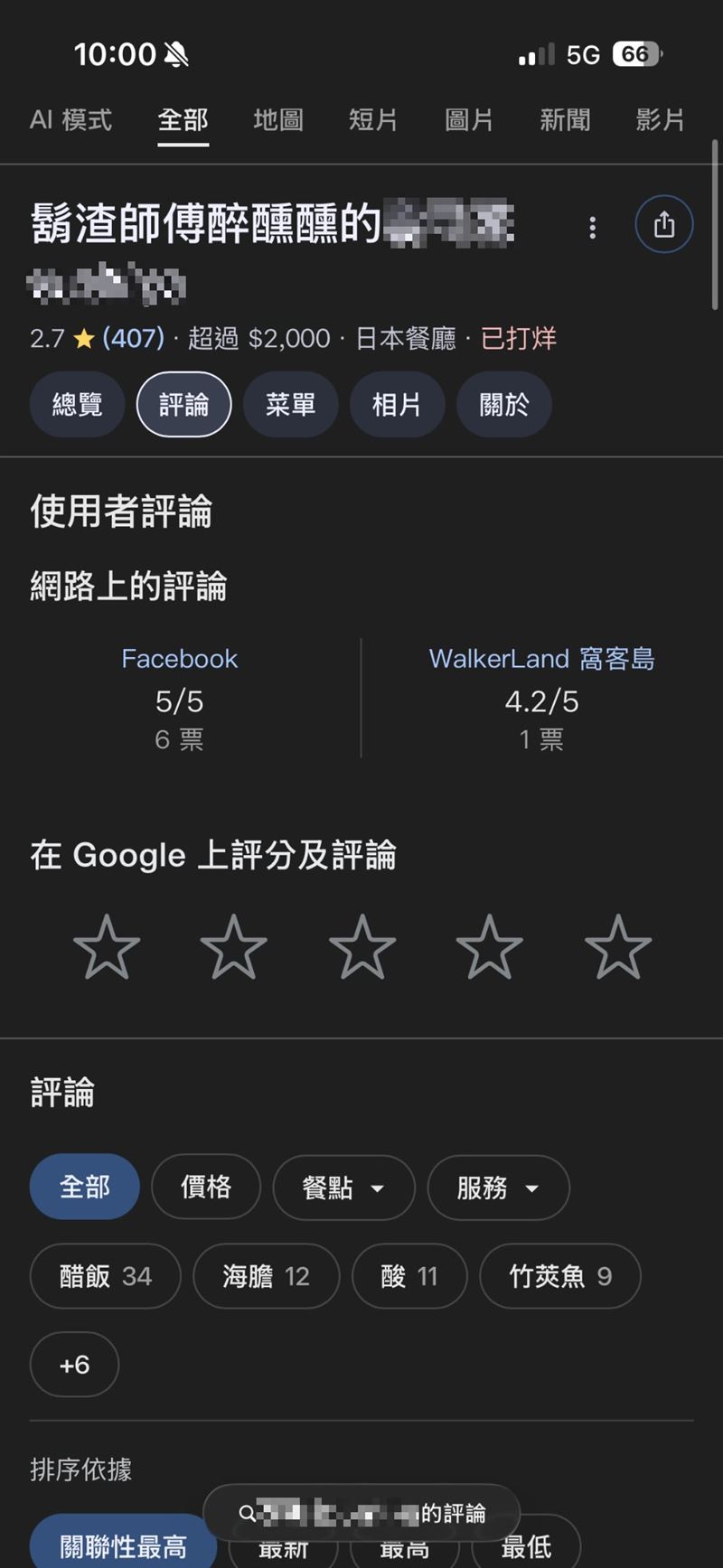The width and height of the screenshot is (723, 1568).
Task: Select the 總覽 chip
Action: tap(77, 404)
